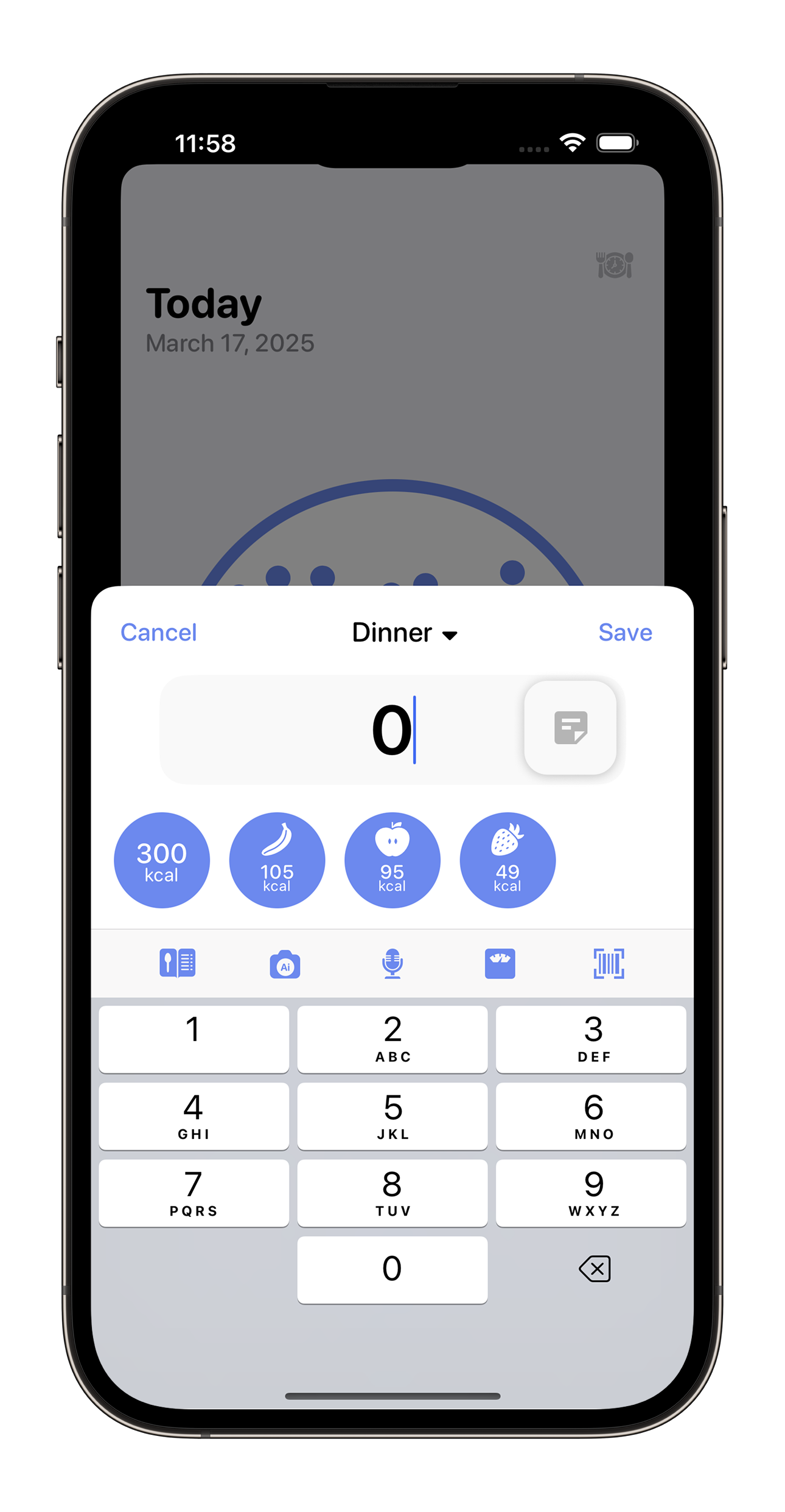785x1512 pixels.
Task: Select the apple 95 kcal preset
Action: coord(392,860)
